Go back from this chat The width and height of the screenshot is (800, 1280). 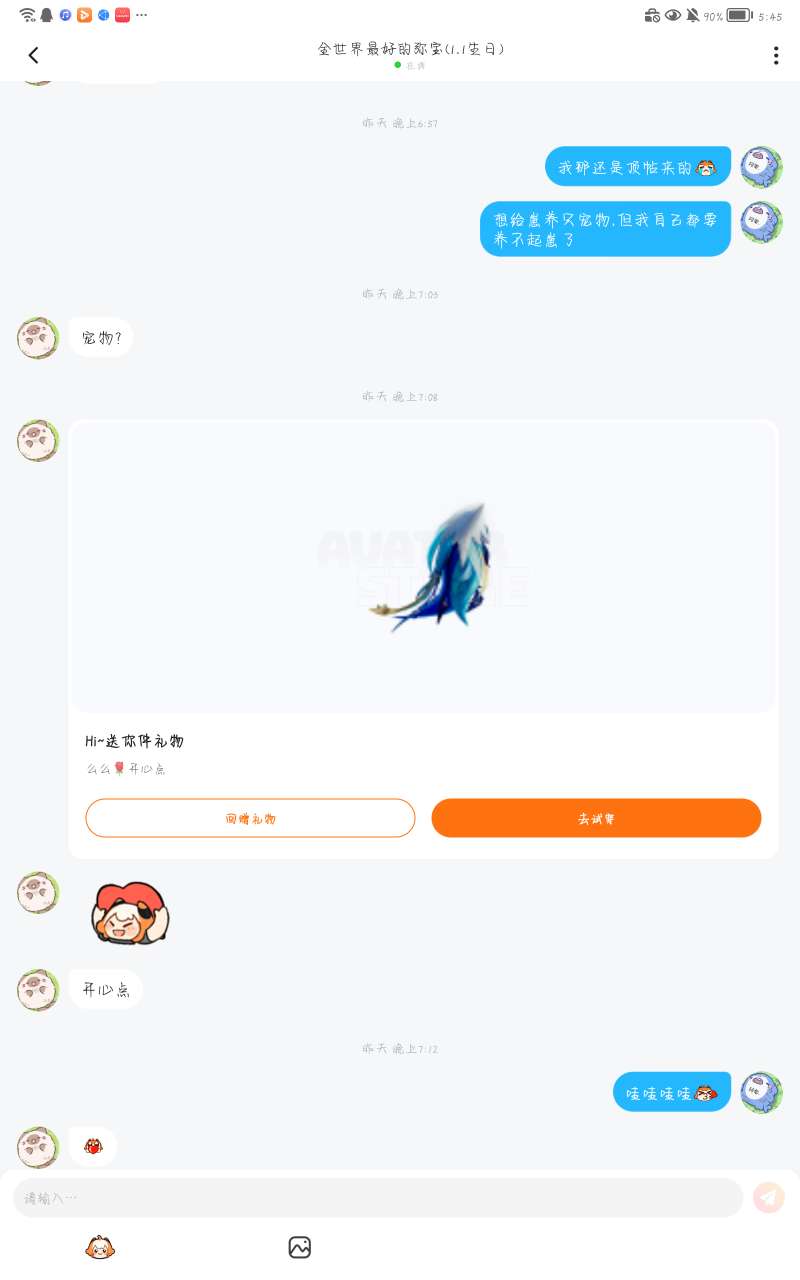coord(33,56)
